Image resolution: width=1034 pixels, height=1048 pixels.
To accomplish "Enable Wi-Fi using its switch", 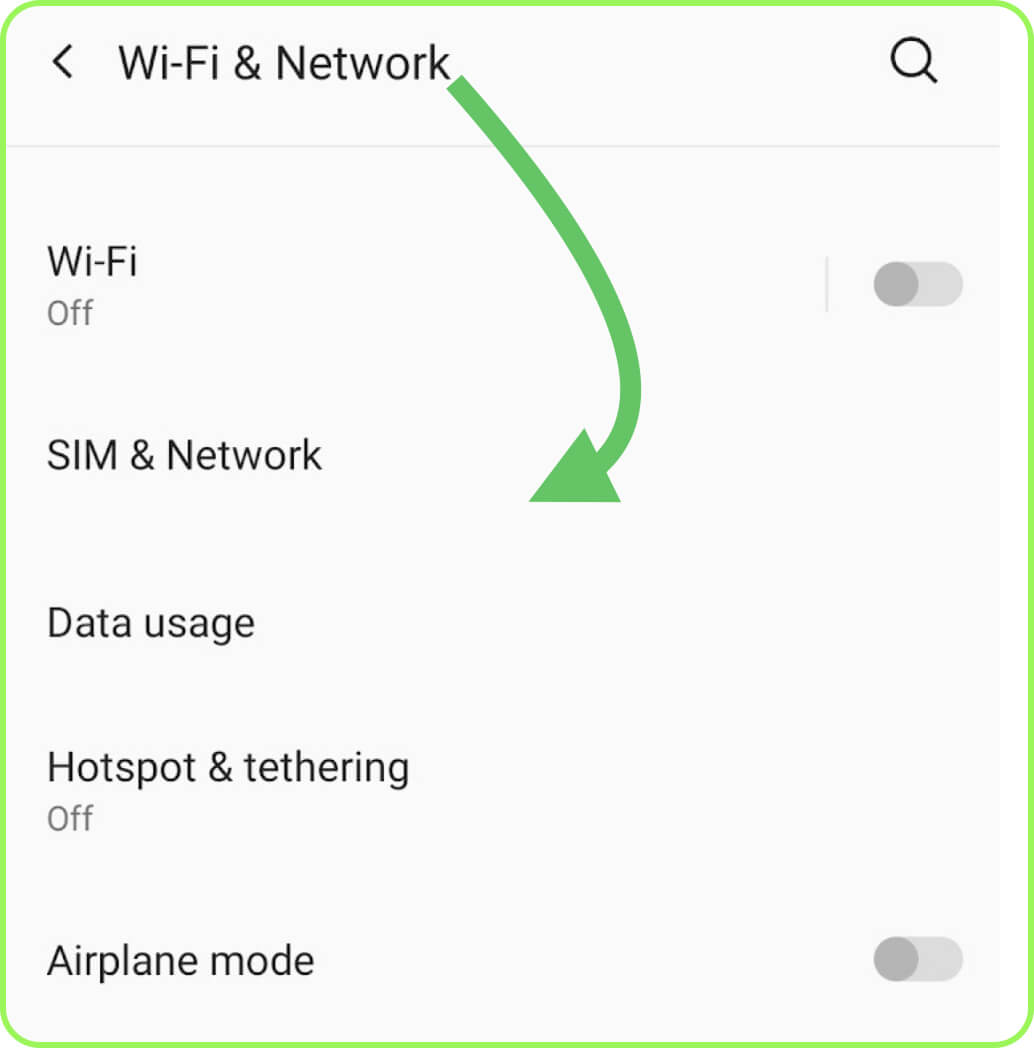I will 919,284.
